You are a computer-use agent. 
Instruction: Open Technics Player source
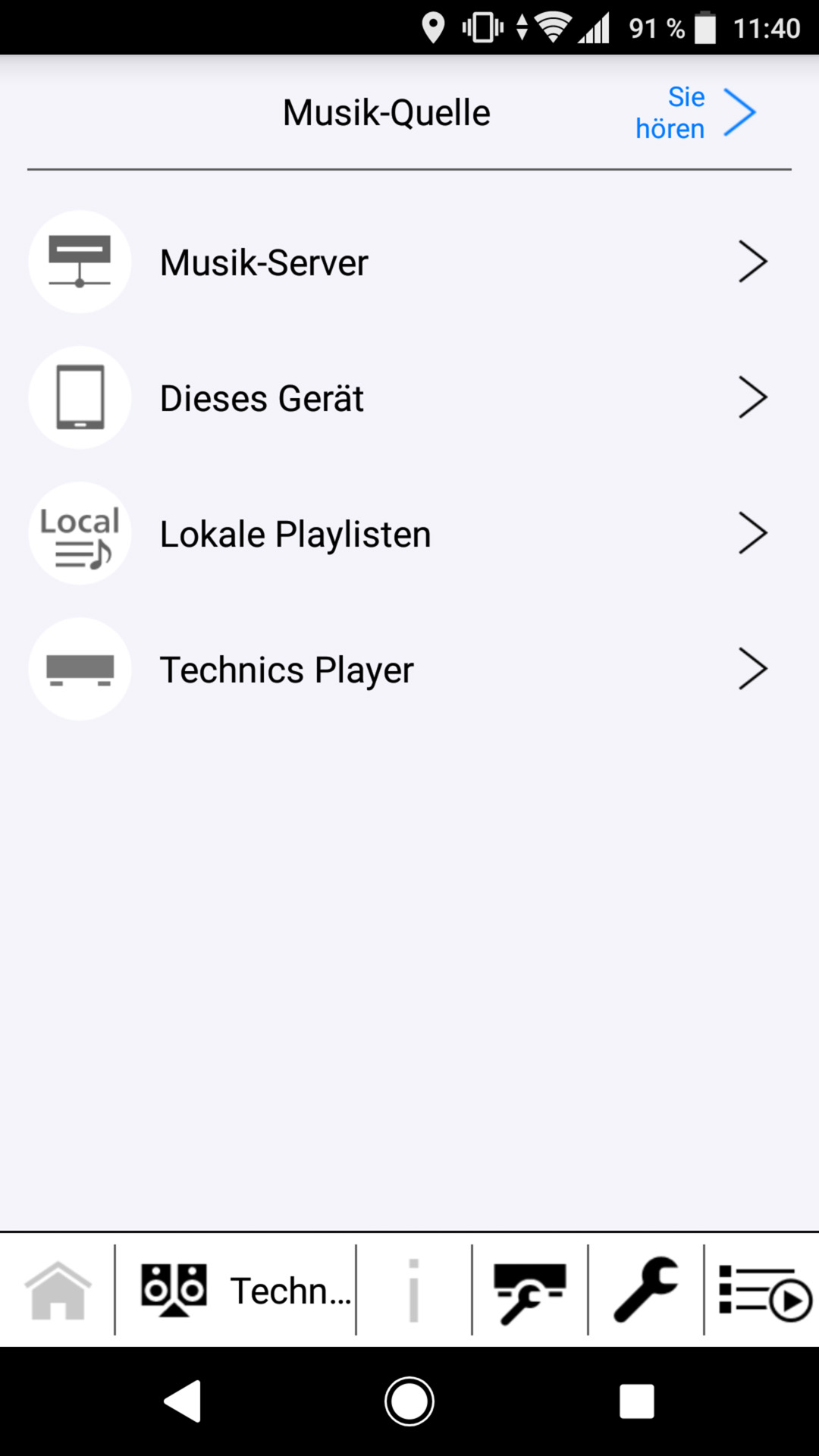(x=409, y=669)
